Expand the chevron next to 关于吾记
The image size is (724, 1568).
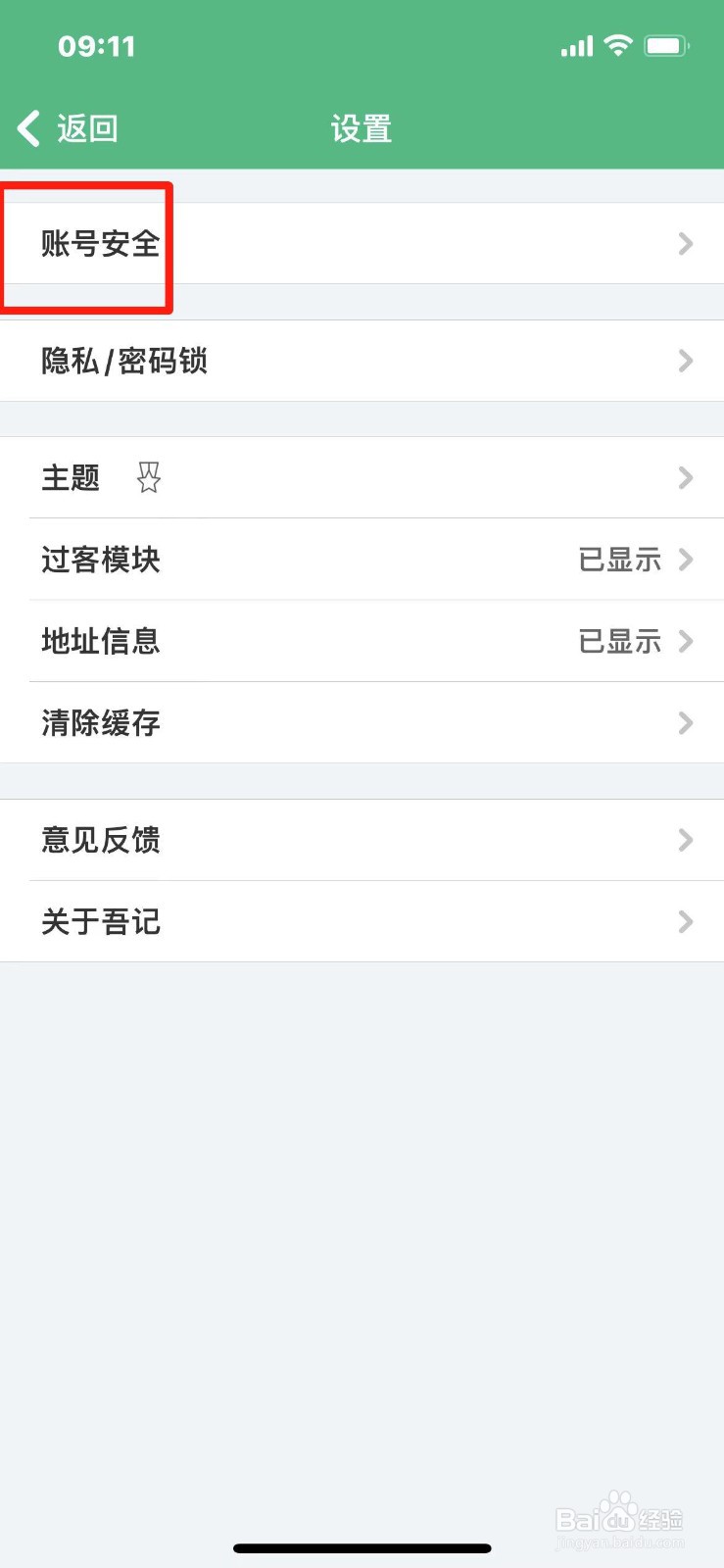click(685, 921)
